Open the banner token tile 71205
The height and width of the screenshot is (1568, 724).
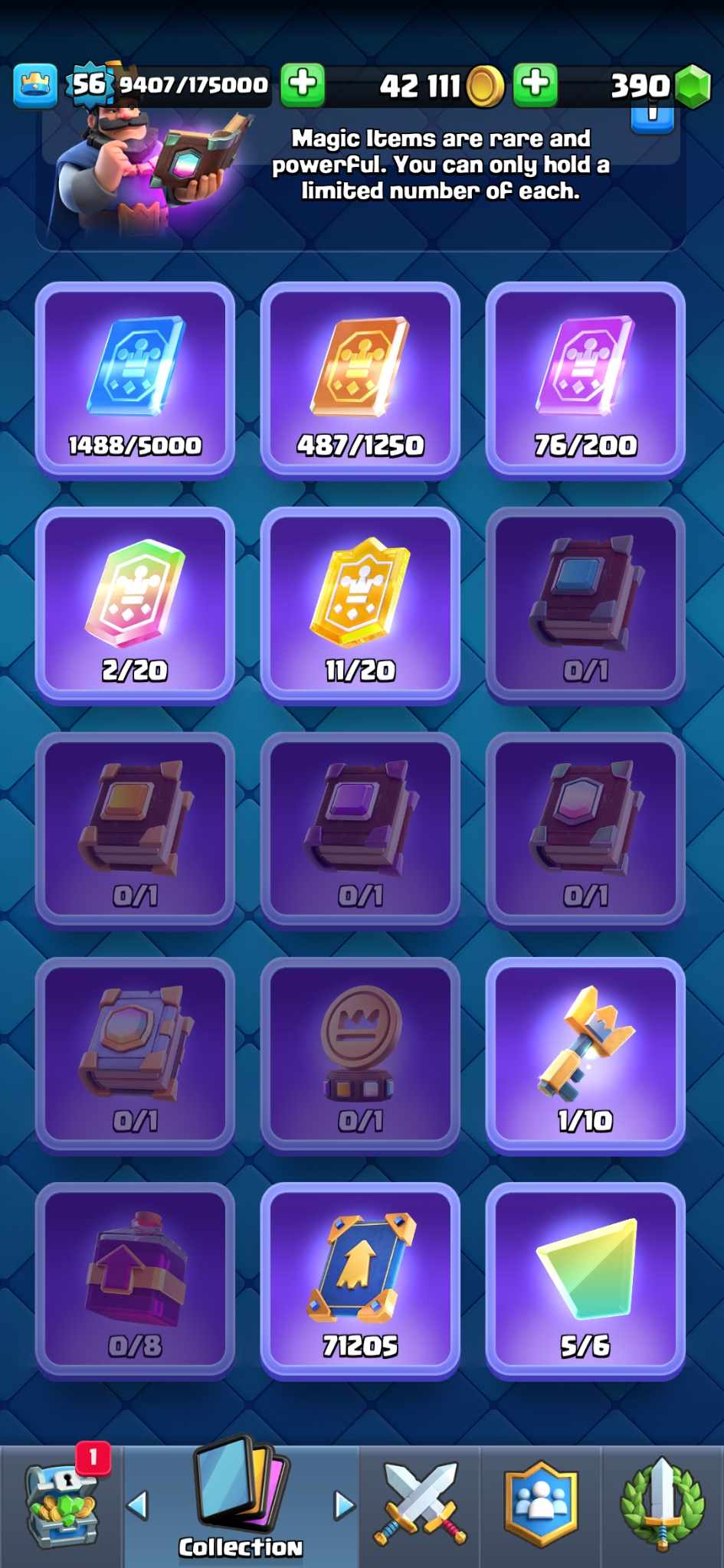[360, 1280]
